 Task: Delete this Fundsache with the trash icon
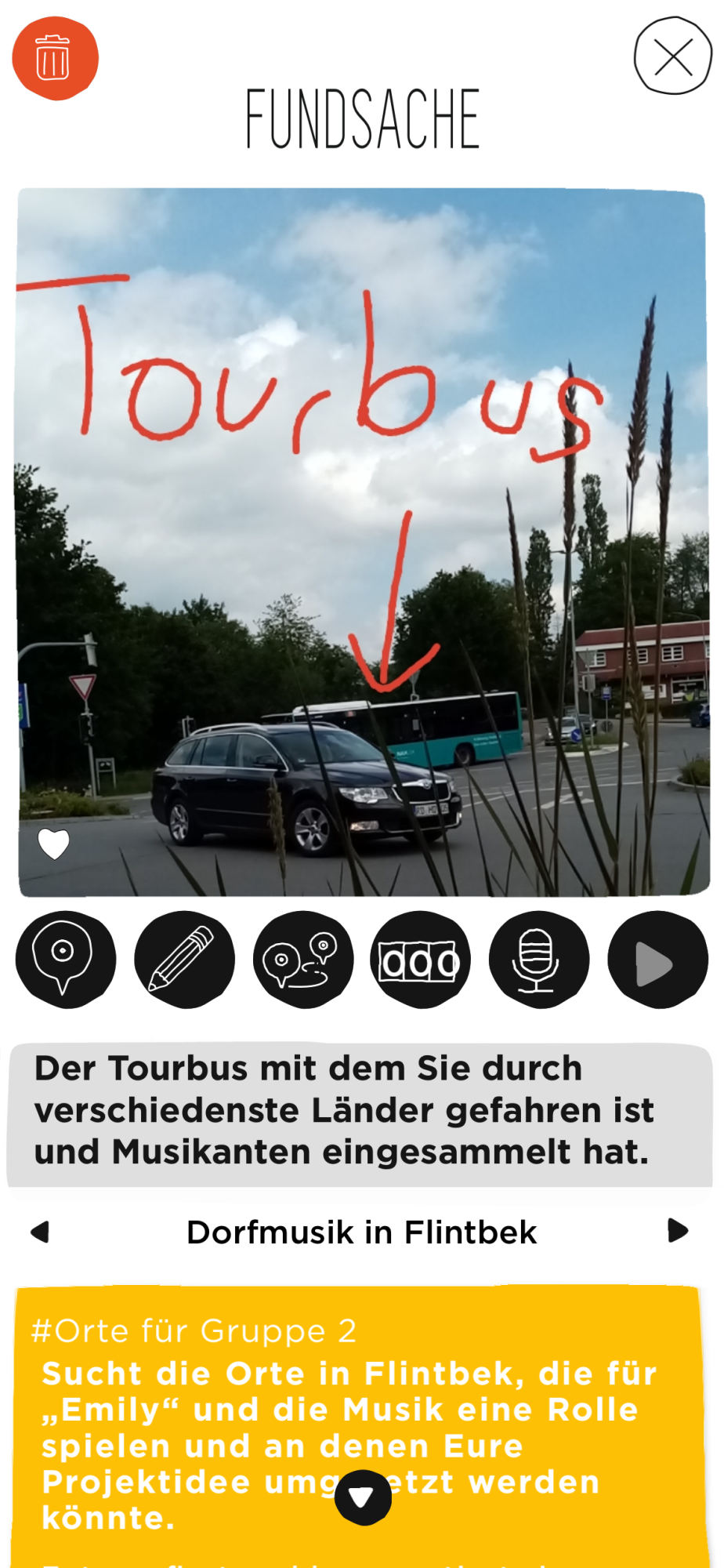[55, 59]
